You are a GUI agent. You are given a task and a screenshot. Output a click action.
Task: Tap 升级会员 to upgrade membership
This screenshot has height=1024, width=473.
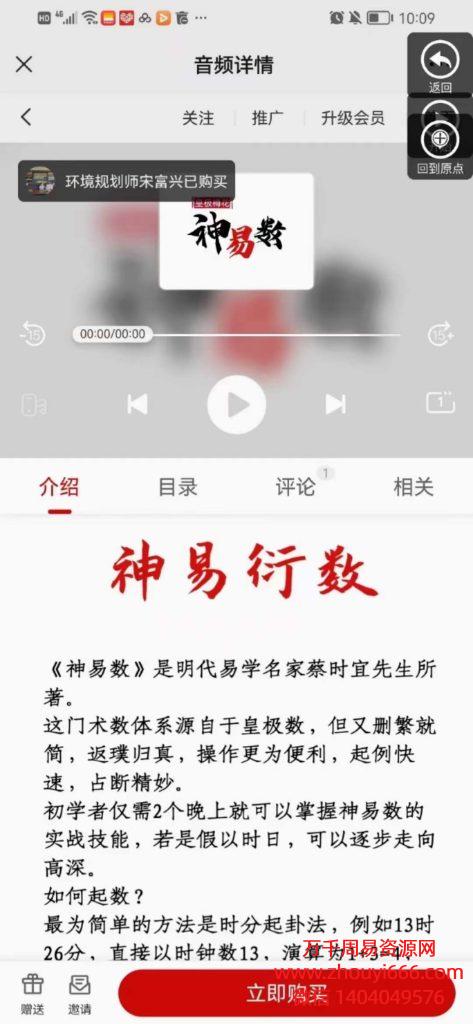tap(353, 118)
